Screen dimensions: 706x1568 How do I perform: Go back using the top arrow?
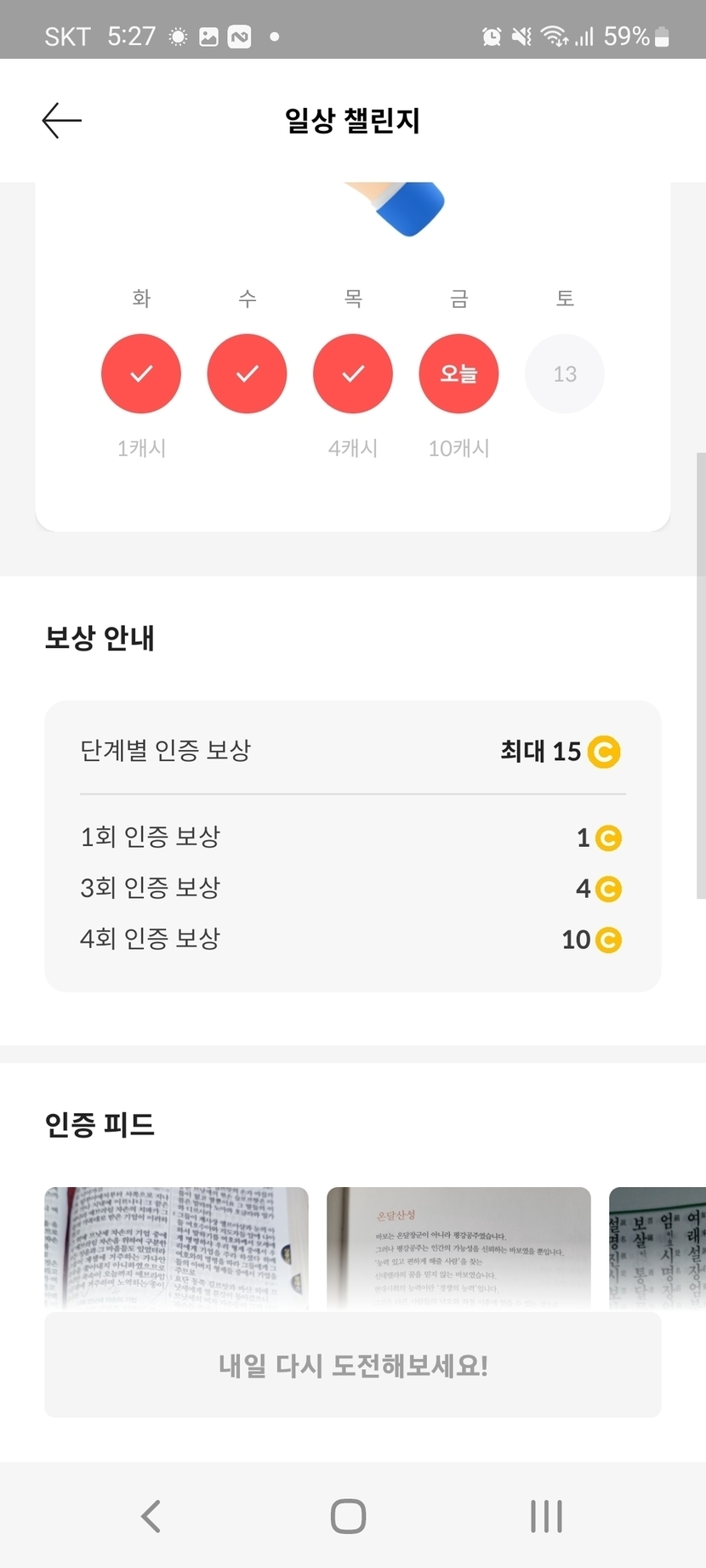pos(62,121)
